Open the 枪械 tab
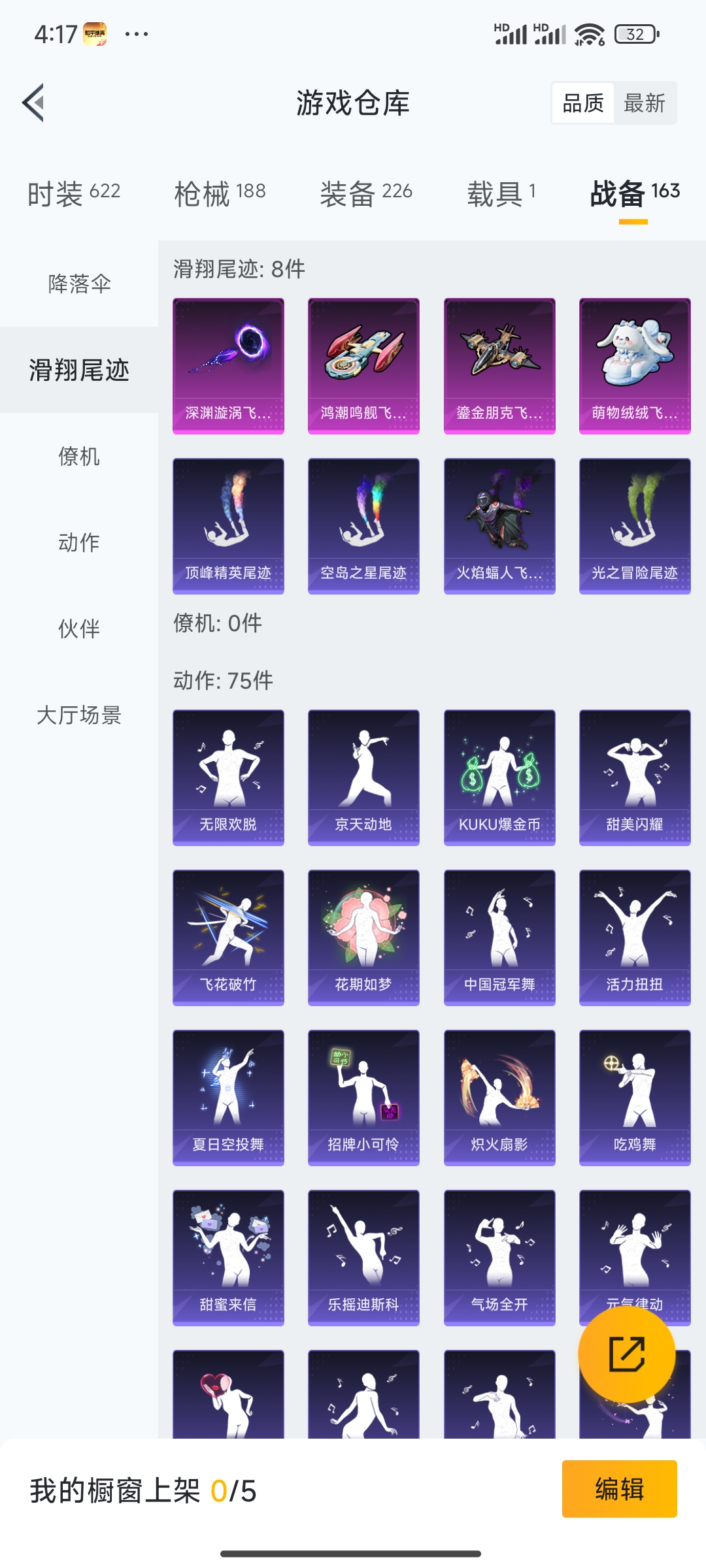This screenshot has width=706, height=1568. coord(219,192)
